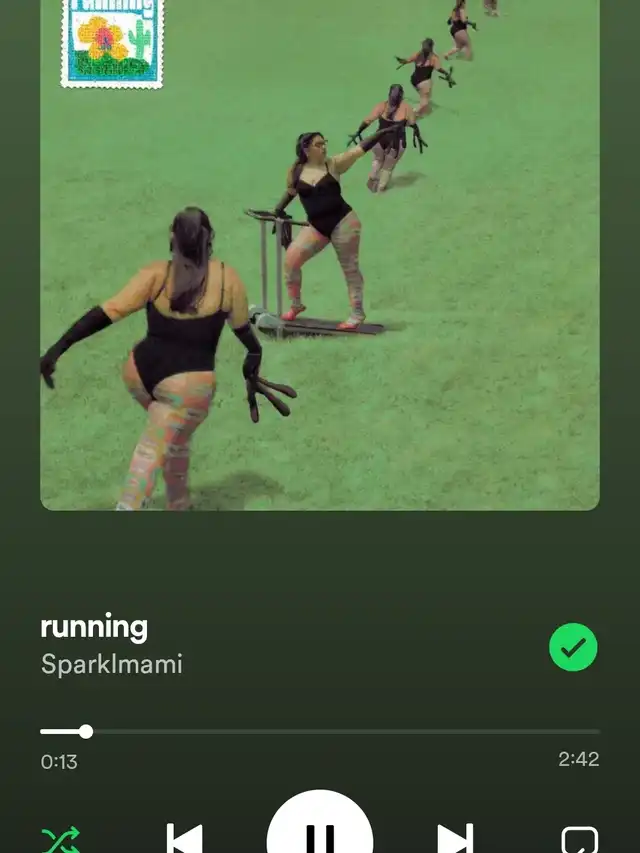The width and height of the screenshot is (640, 853).
Task: Tap the playback progress bar
Action: pos(320,731)
